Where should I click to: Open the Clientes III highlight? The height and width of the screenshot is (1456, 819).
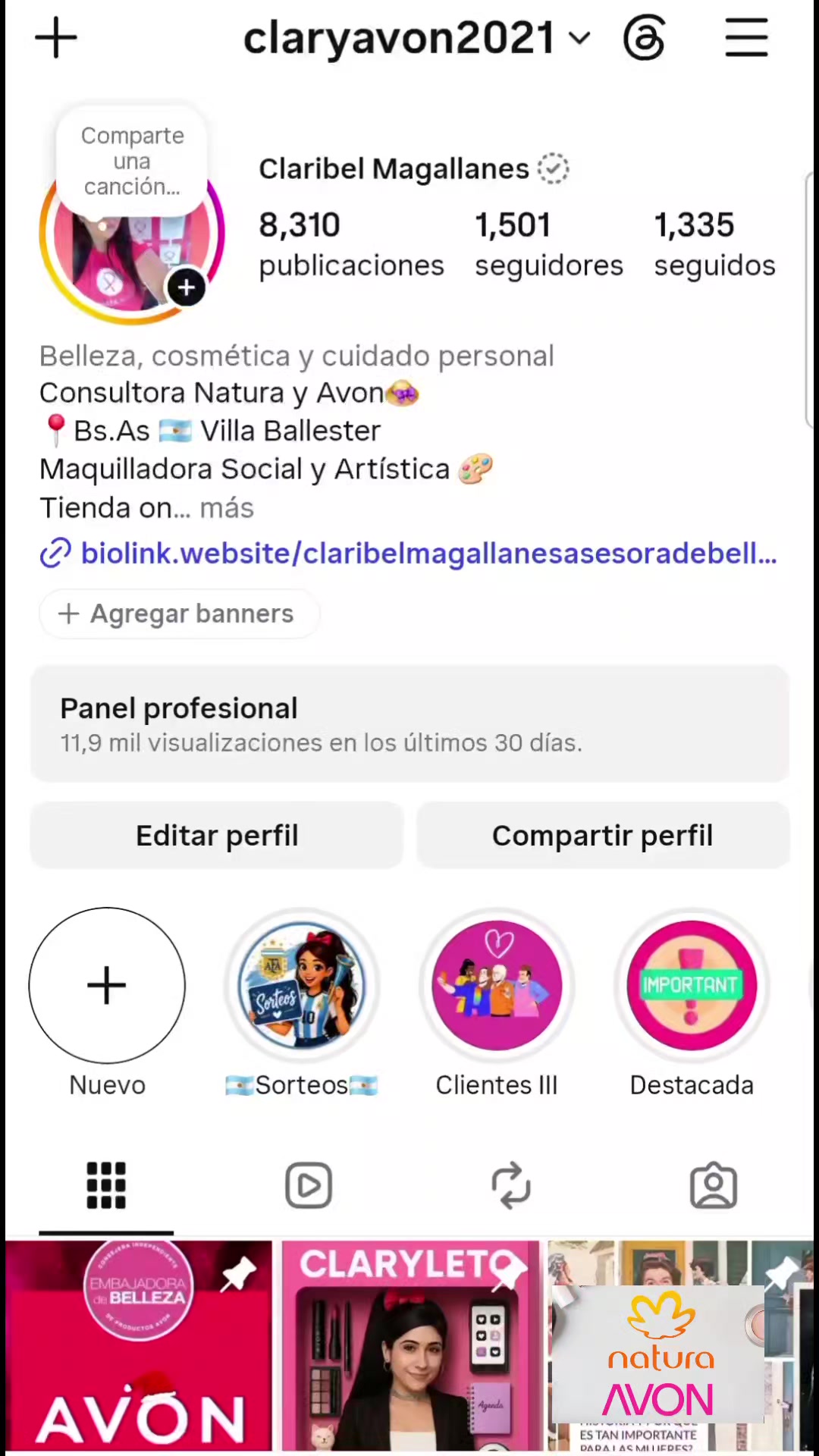497,985
